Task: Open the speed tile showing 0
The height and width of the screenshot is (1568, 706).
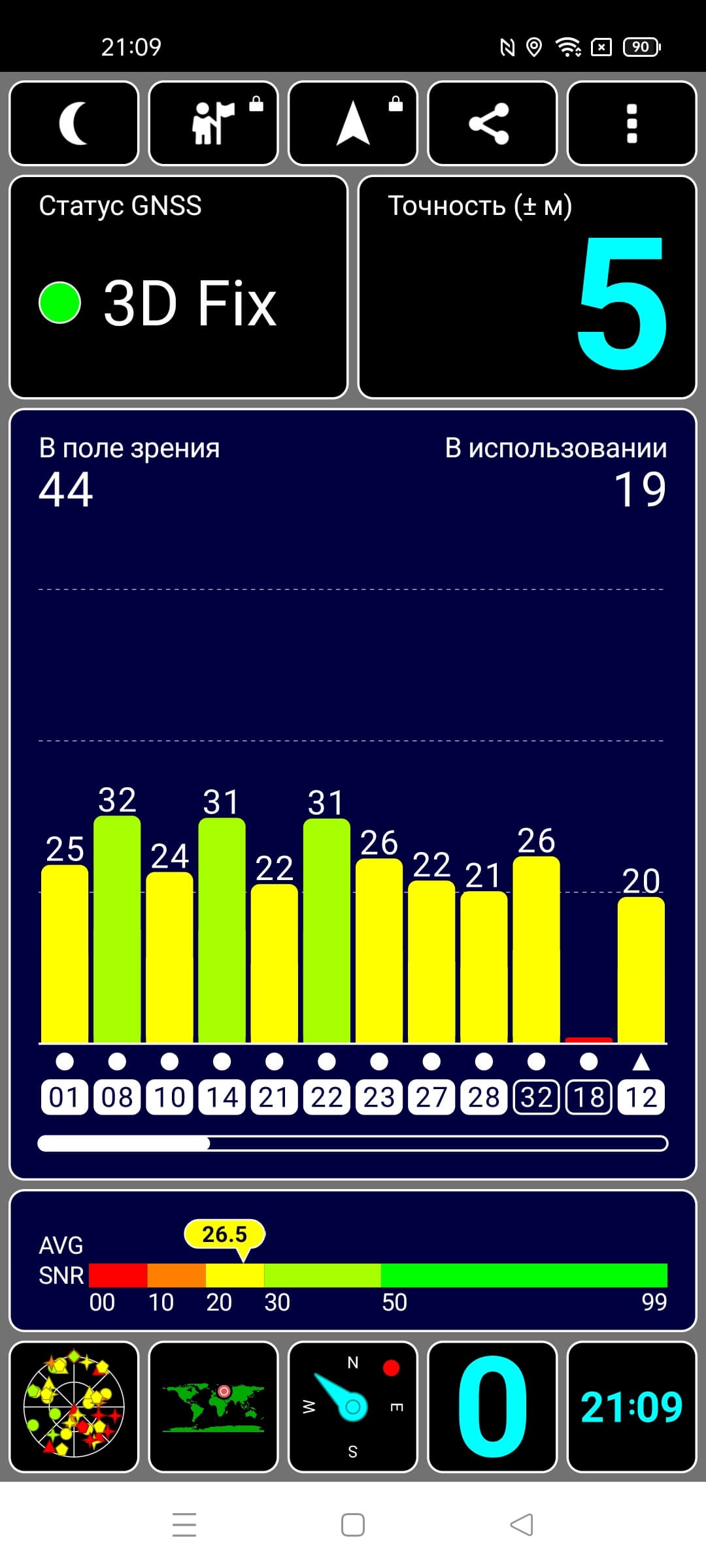Action: point(492,1406)
